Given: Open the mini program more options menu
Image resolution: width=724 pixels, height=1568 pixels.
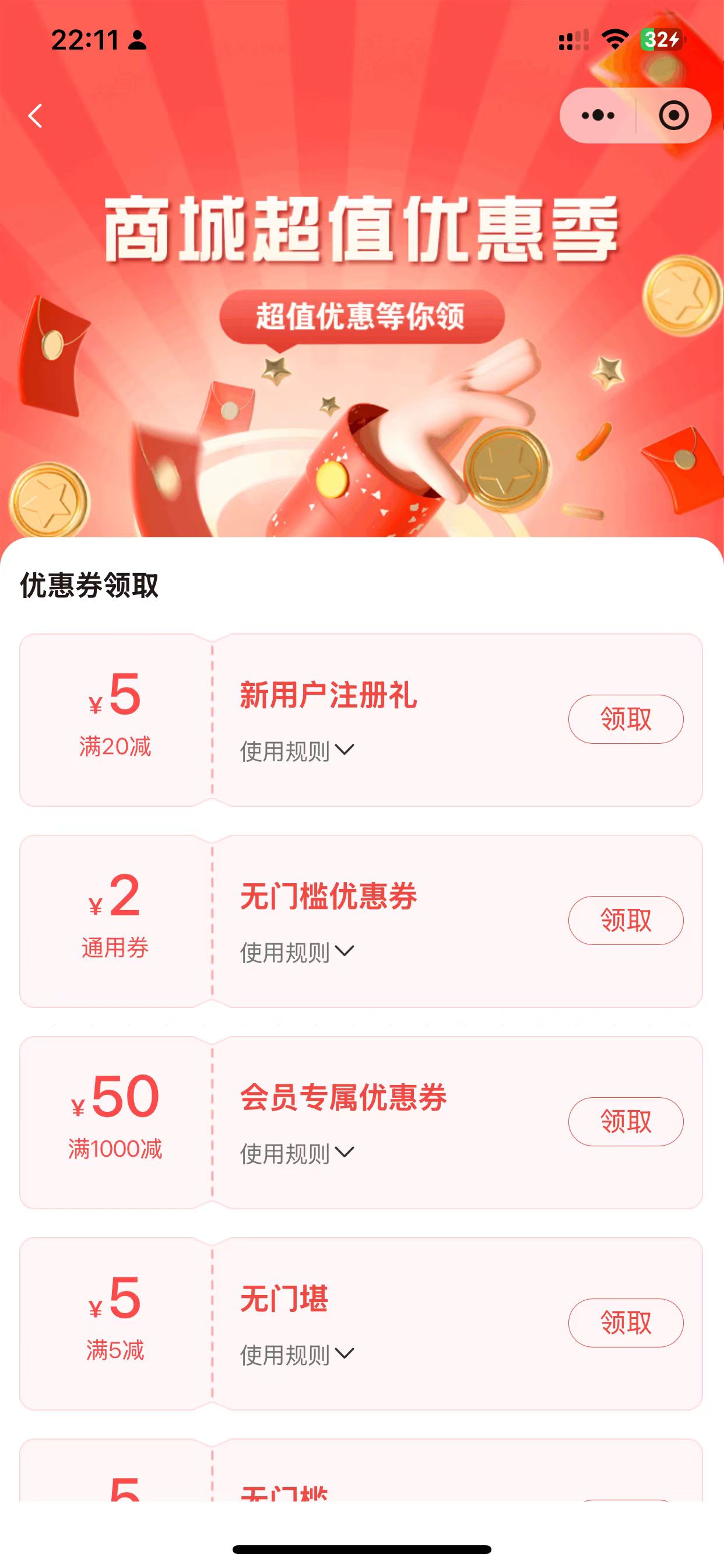Looking at the screenshot, I should pyautogui.click(x=598, y=116).
